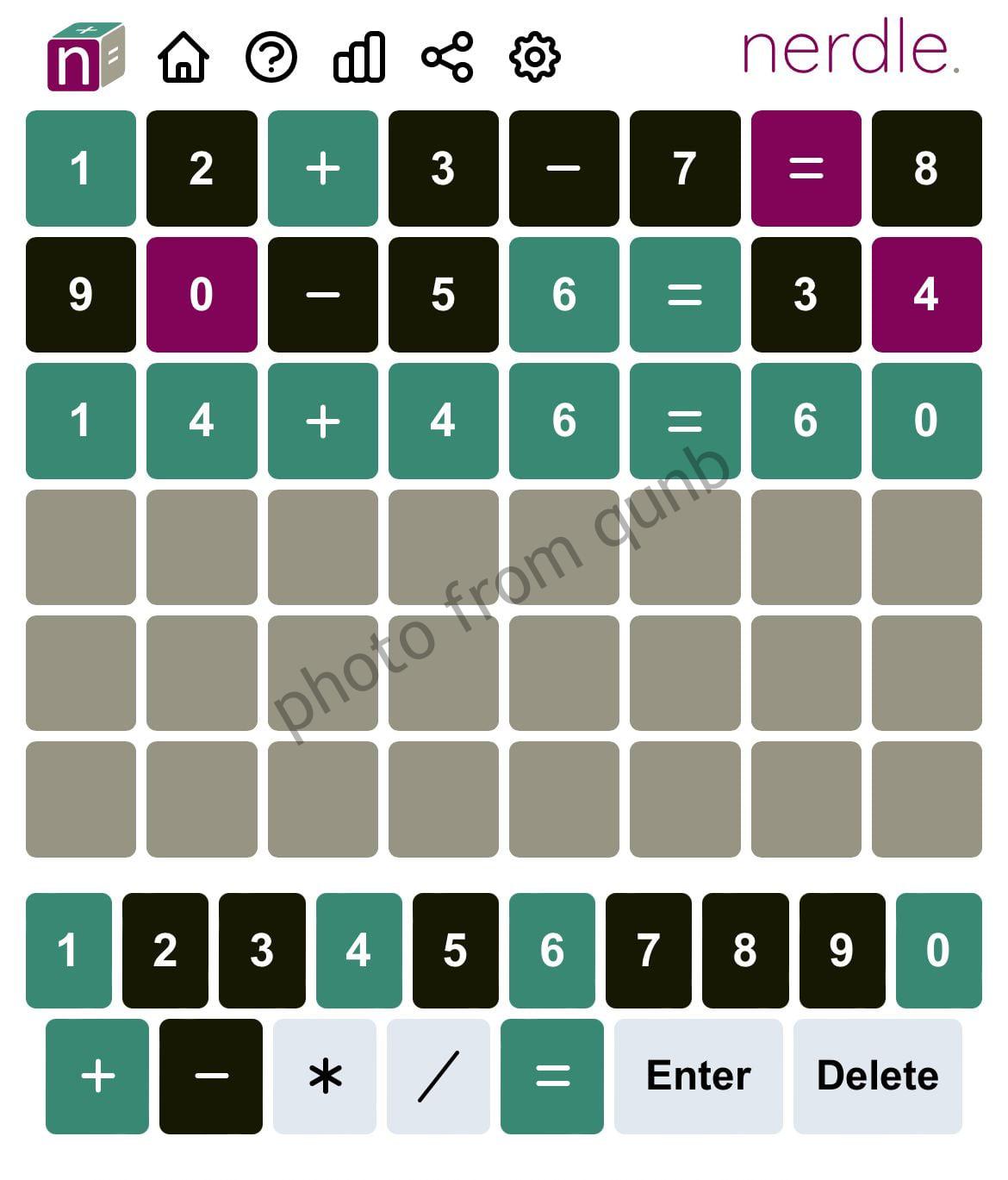Insert a plus sign
The height and width of the screenshot is (1180, 1008).
click(97, 1076)
